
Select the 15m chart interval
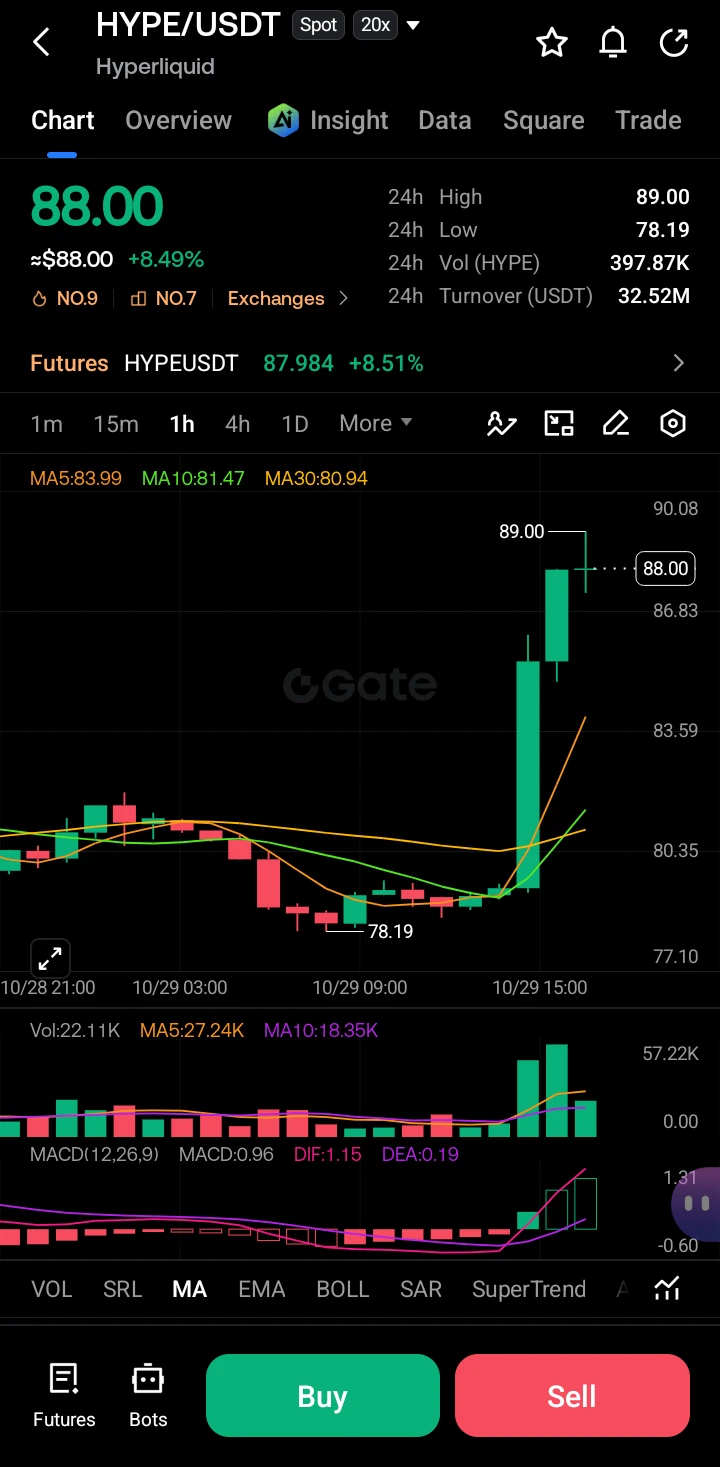click(x=116, y=424)
